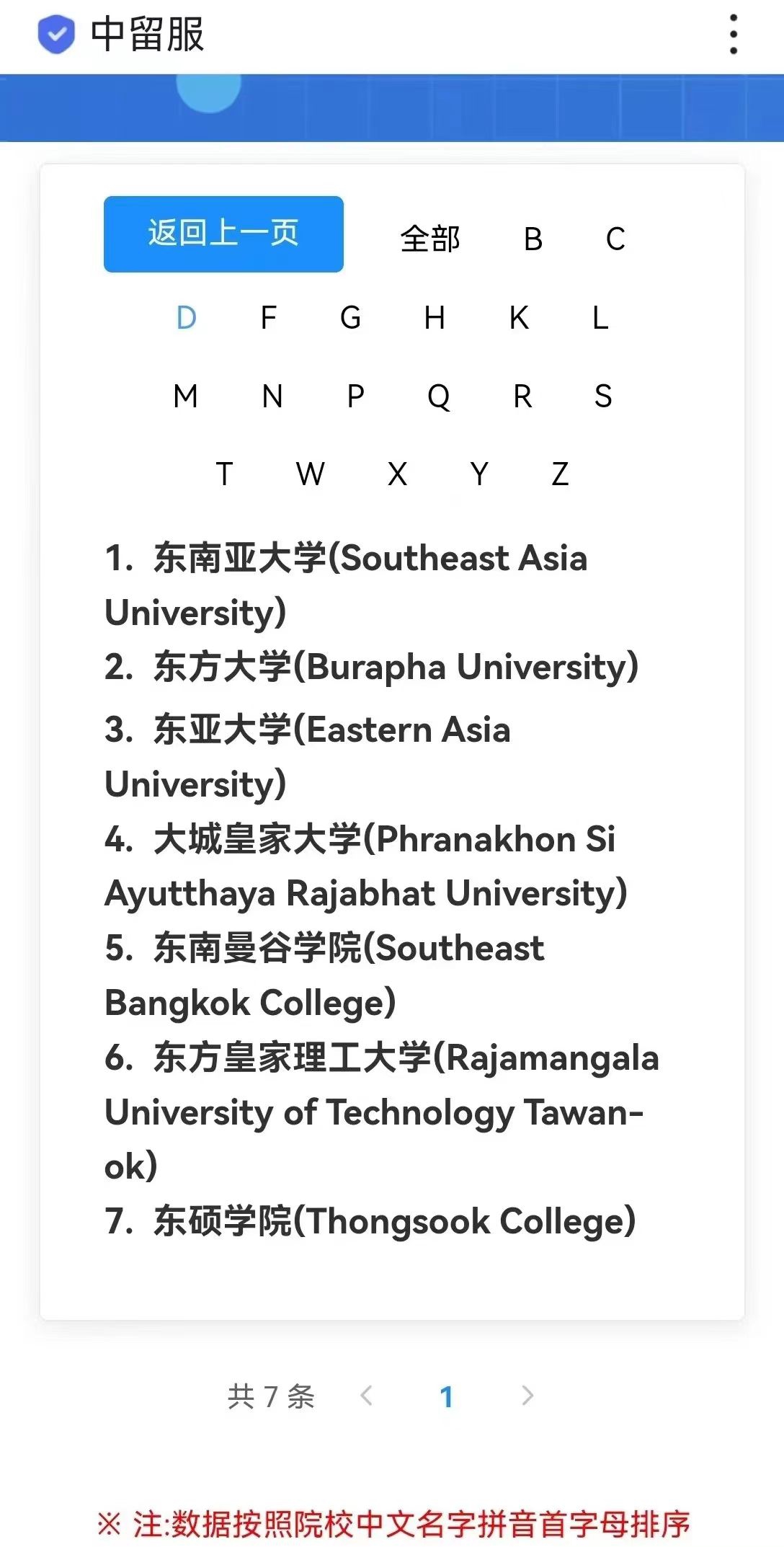Filter the list by letter S

(603, 396)
